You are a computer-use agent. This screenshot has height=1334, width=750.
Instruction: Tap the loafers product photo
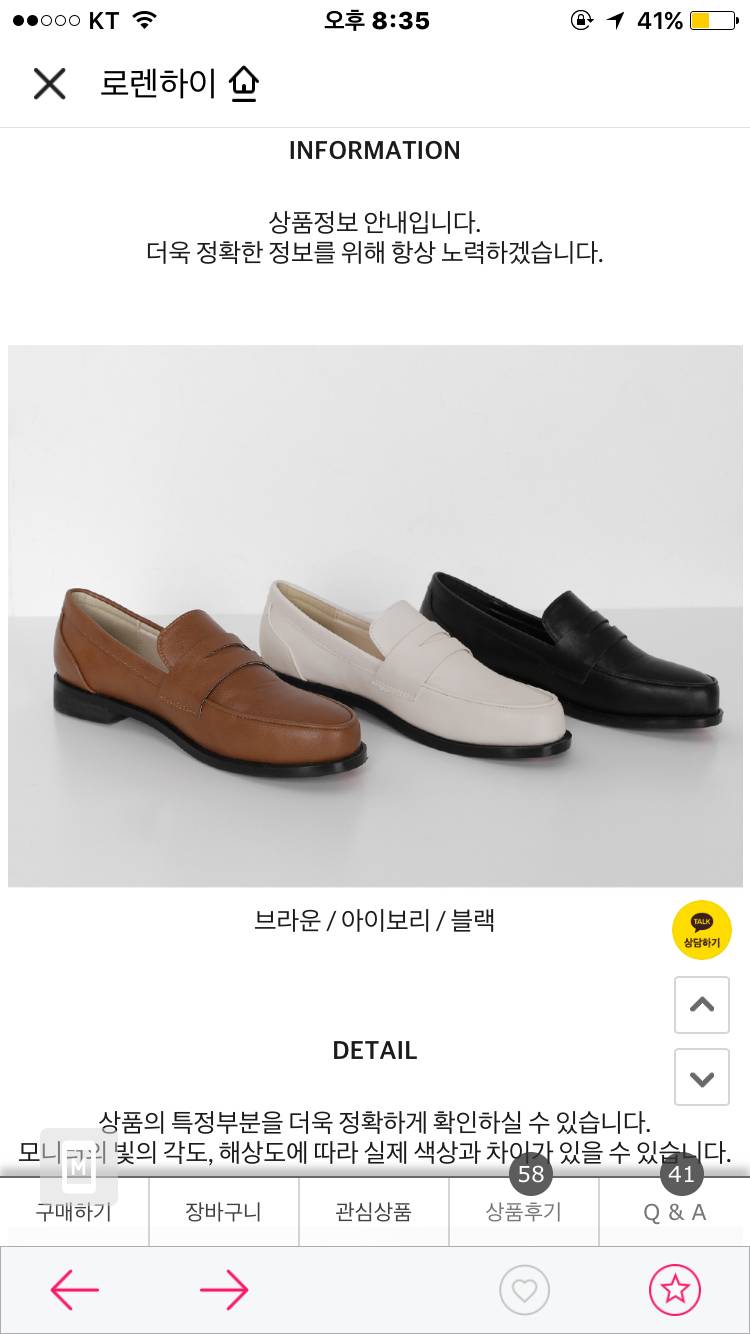tap(375, 616)
